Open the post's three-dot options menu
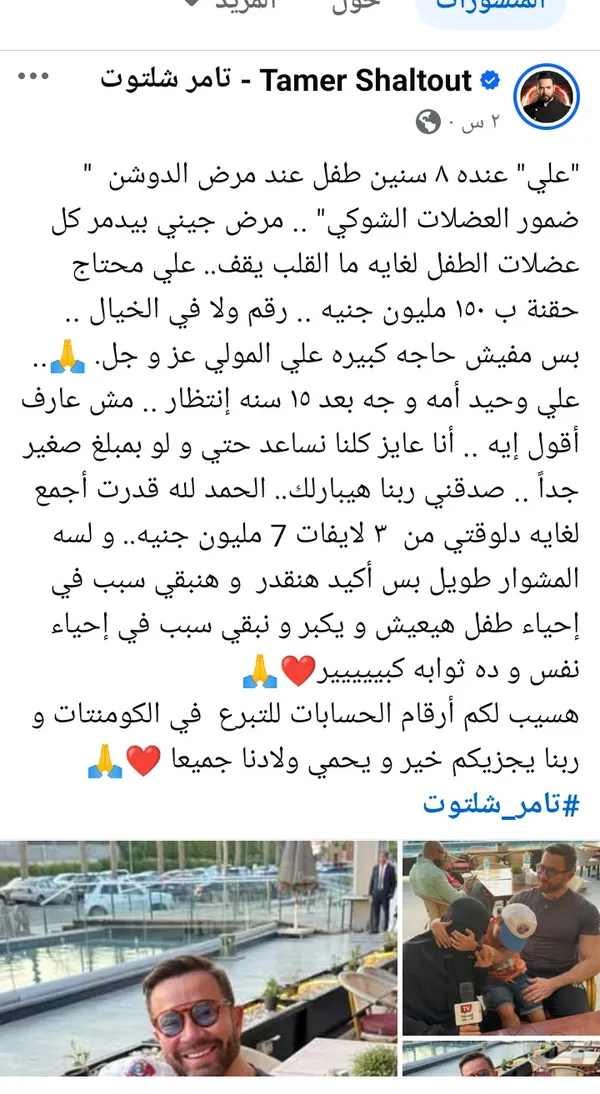Image resolution: width=600 pixels, height=1094 pixels. pos(33,77)
